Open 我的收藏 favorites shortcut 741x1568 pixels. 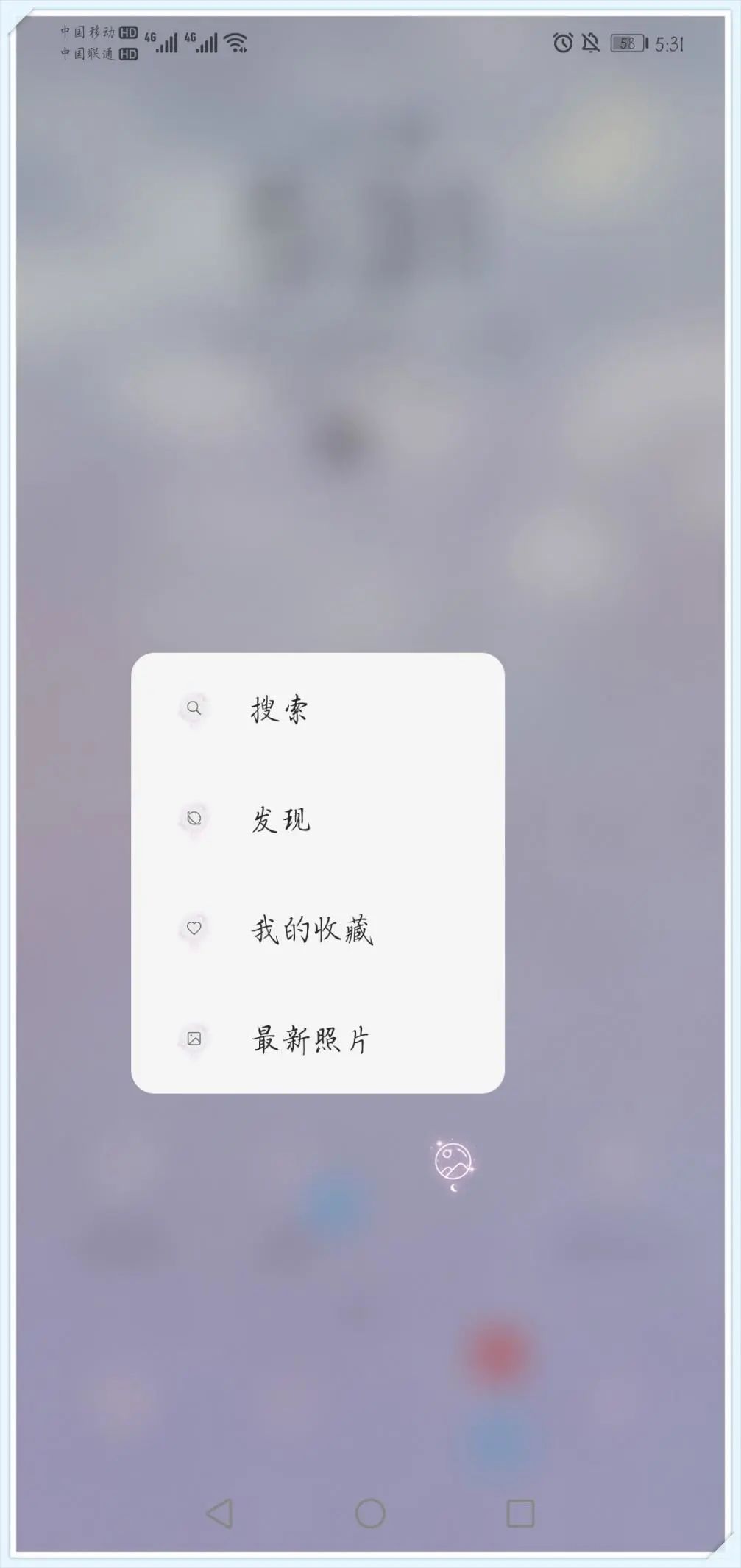pos(312,930)
